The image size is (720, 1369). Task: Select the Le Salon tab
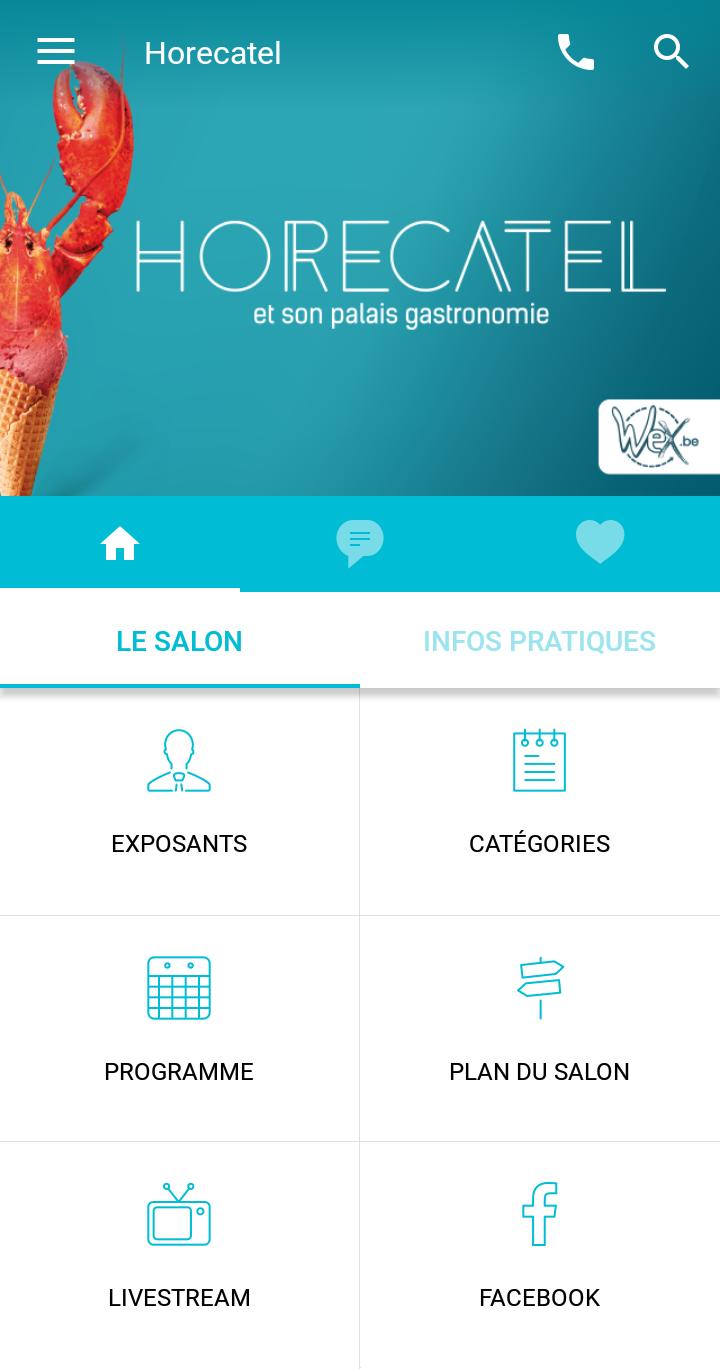[180, 641]
